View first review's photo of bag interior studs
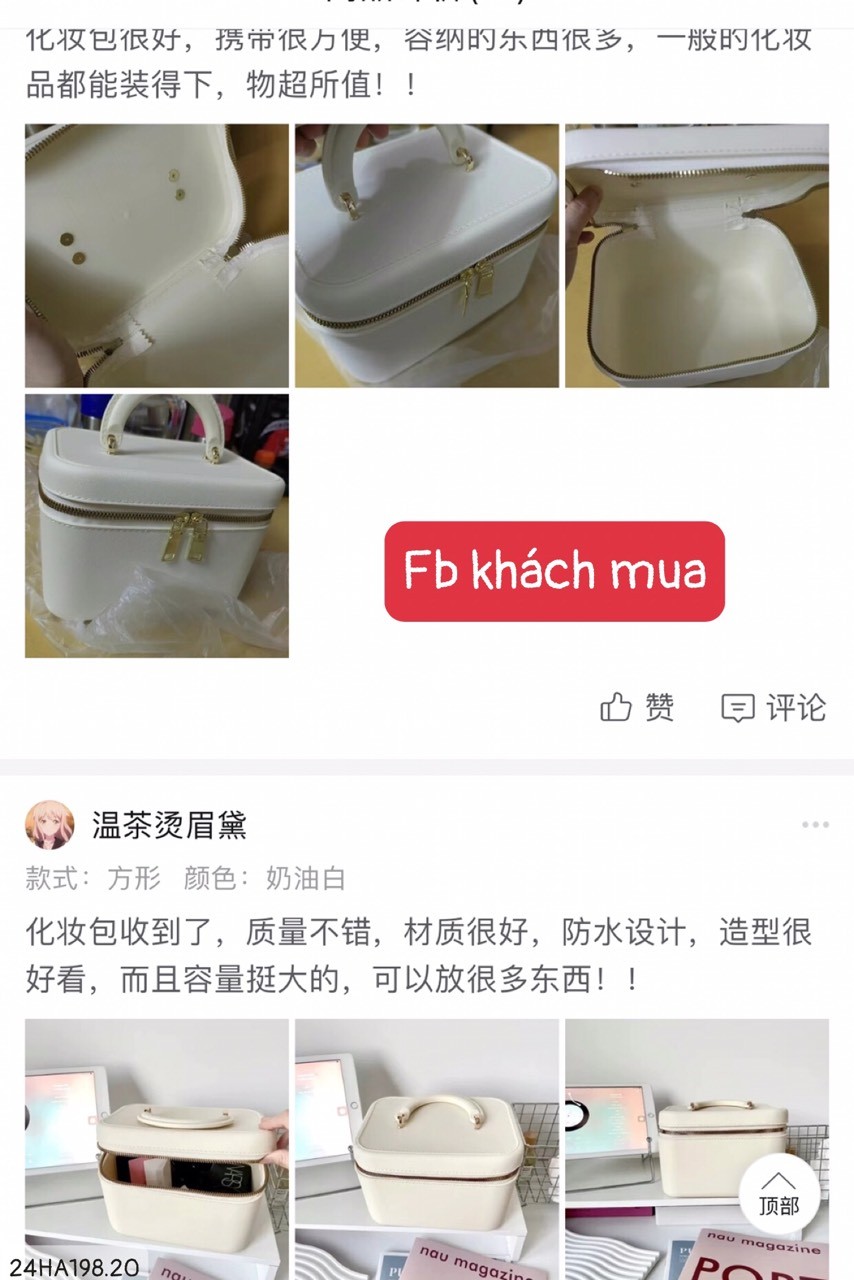The image size is (854, 1280). point(156,255)
